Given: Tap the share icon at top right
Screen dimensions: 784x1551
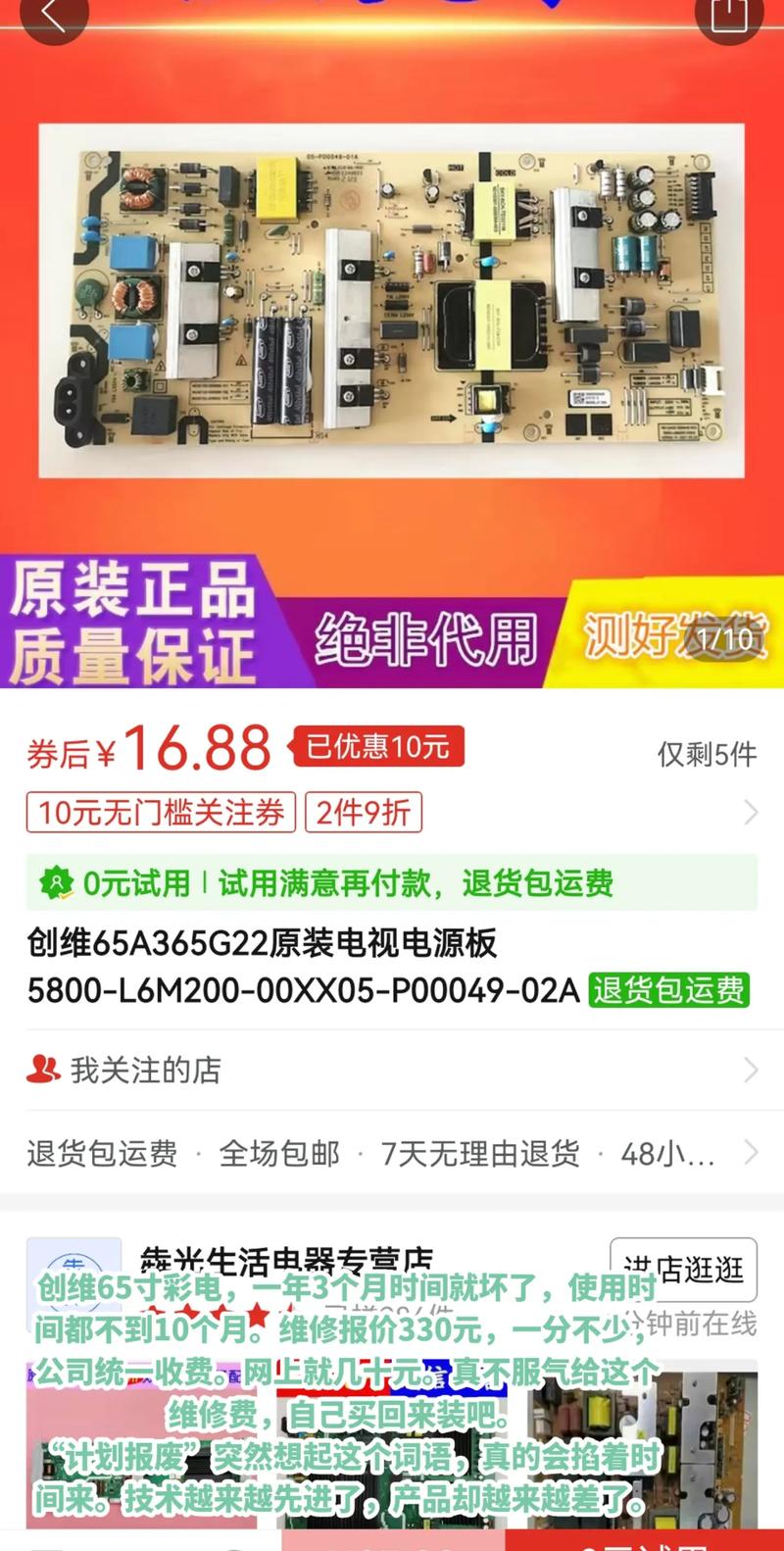Looking at the screenshot, I should (730, 15).
